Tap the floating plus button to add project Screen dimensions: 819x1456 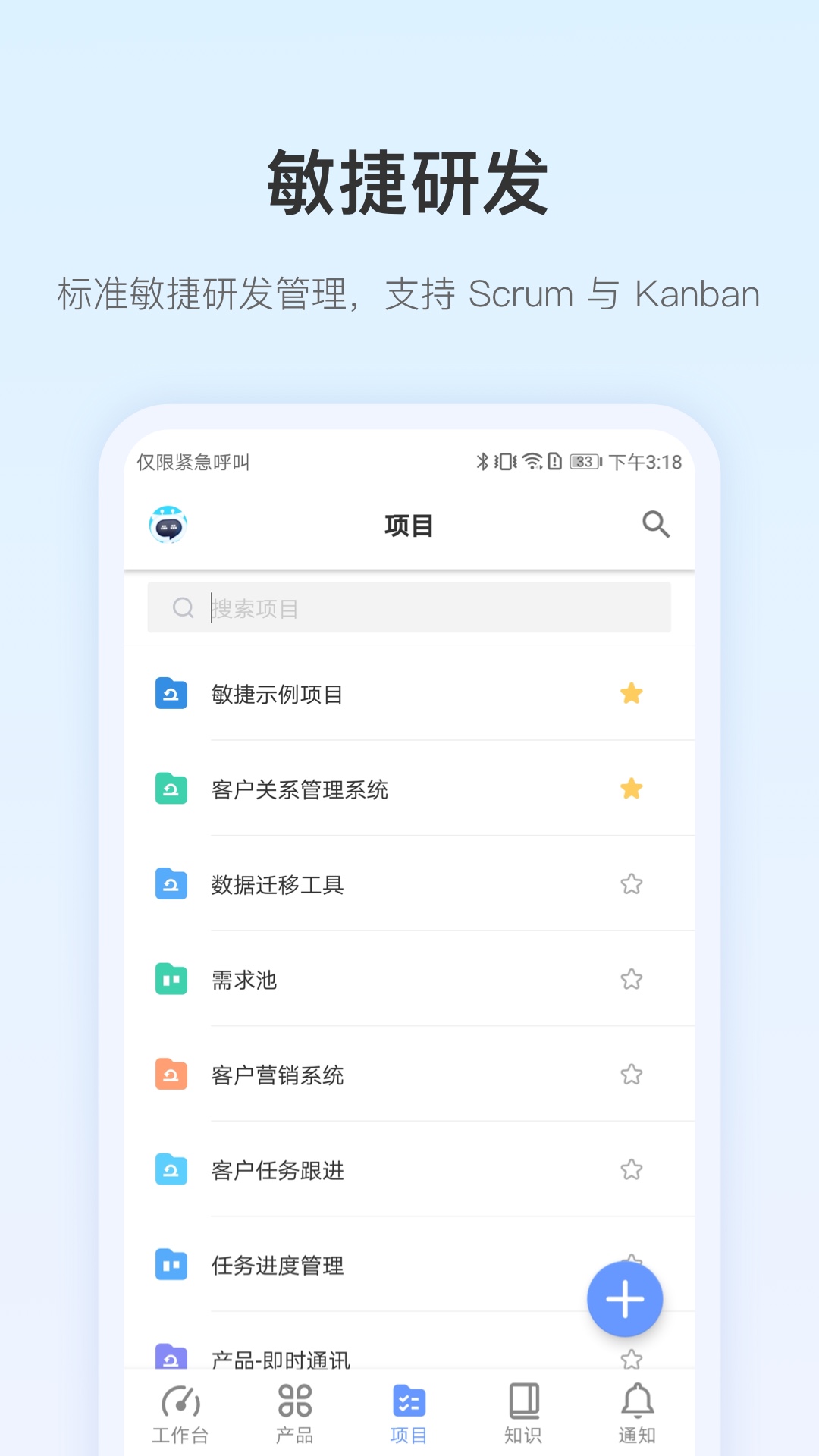point(625,1298)
